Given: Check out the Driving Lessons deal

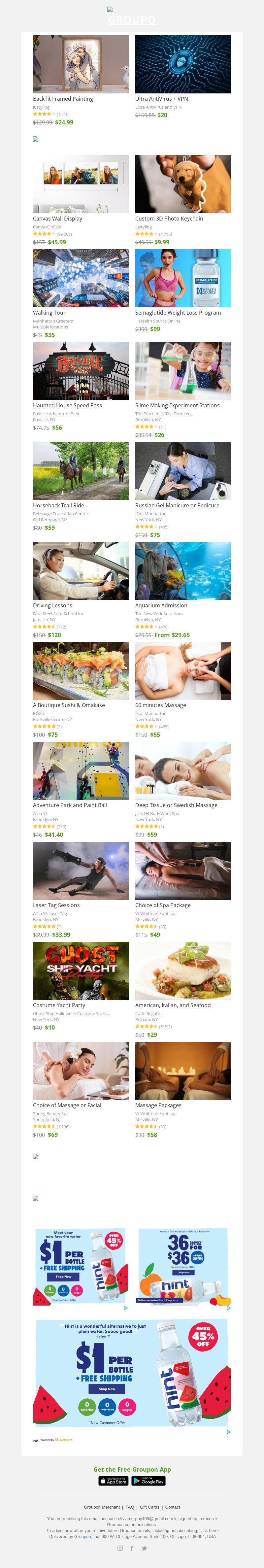Looking at the screenshot, I should pos(80,571).
